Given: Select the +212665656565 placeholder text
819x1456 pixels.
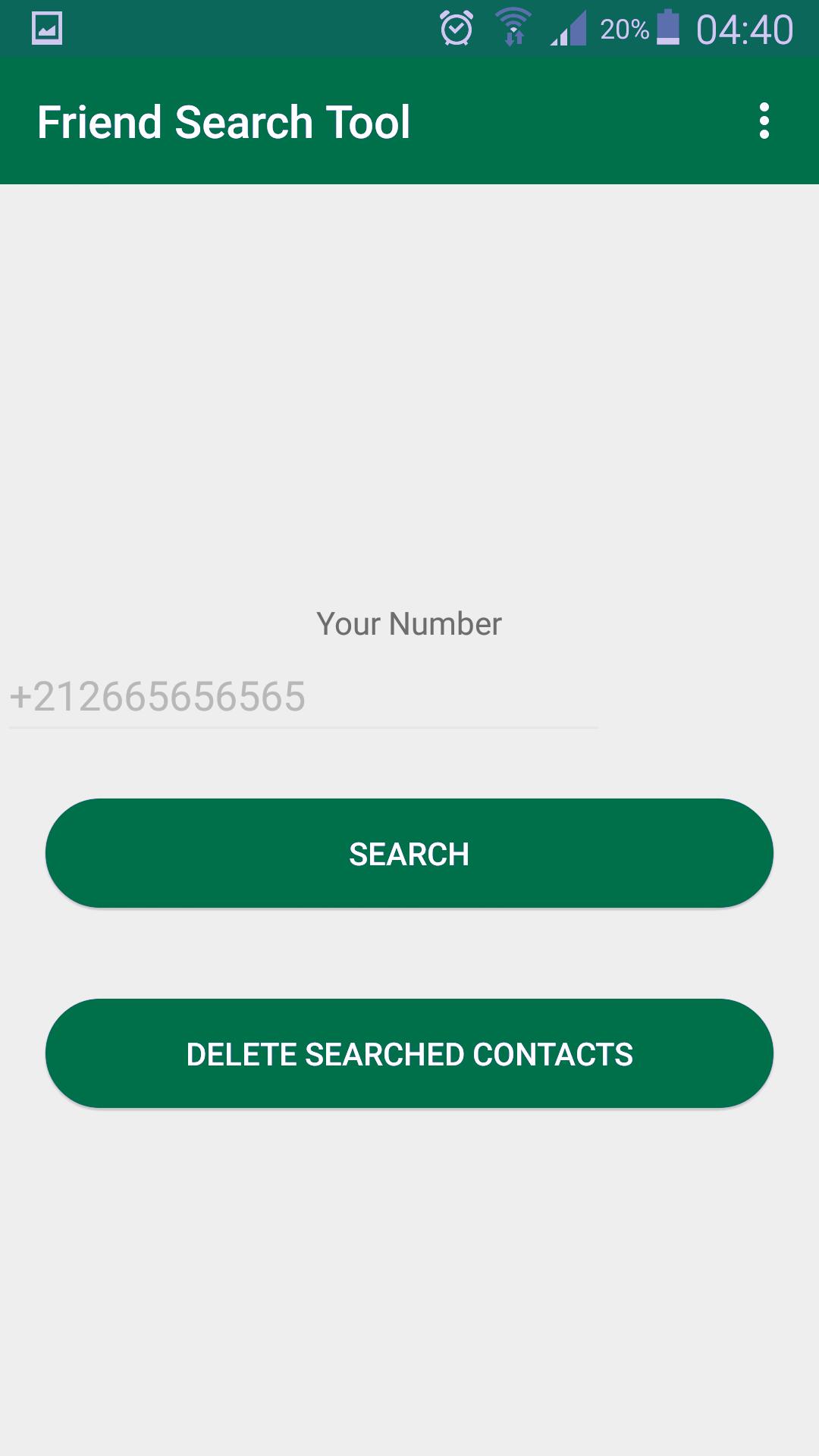Looking at the screenshot, I should click(155, 698).
